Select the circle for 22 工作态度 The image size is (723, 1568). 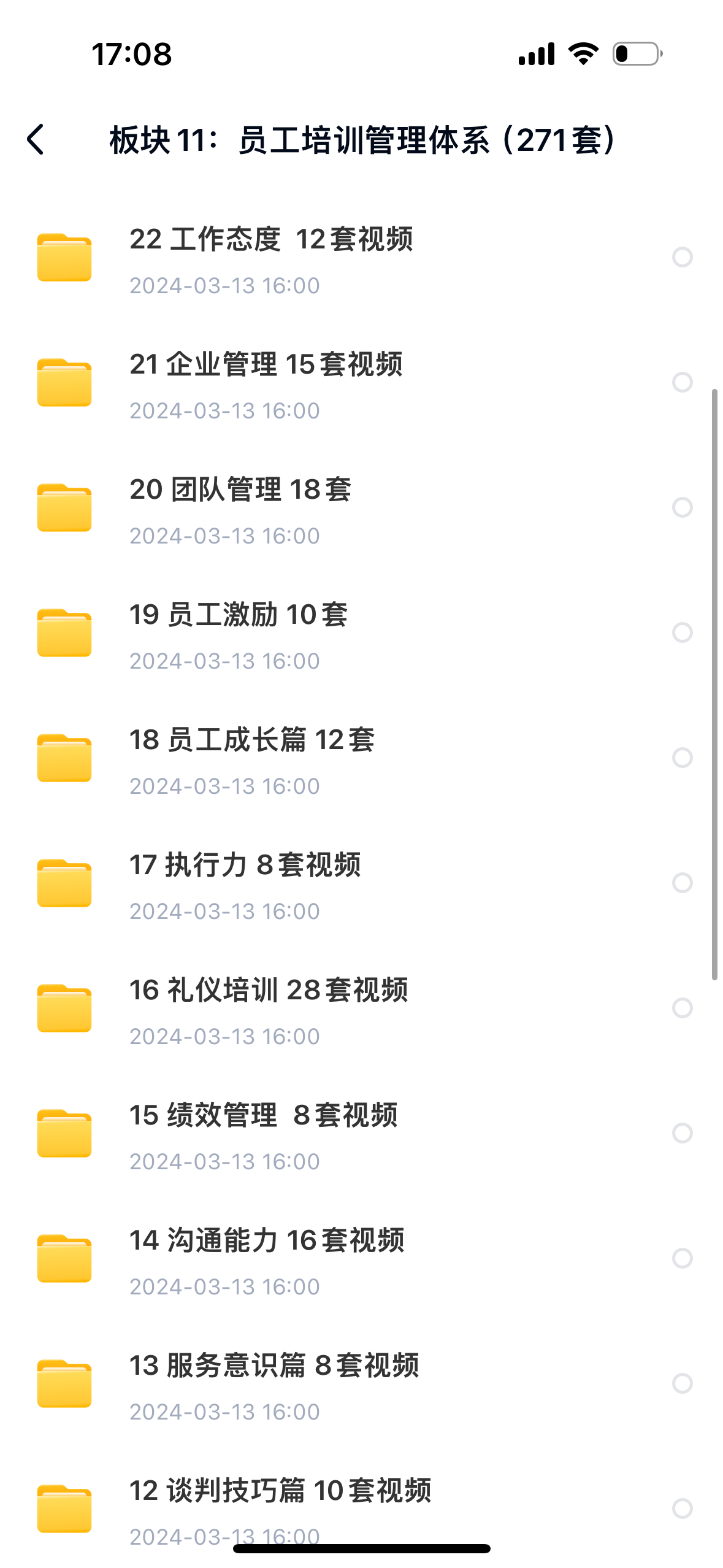(x=682, y=257)
